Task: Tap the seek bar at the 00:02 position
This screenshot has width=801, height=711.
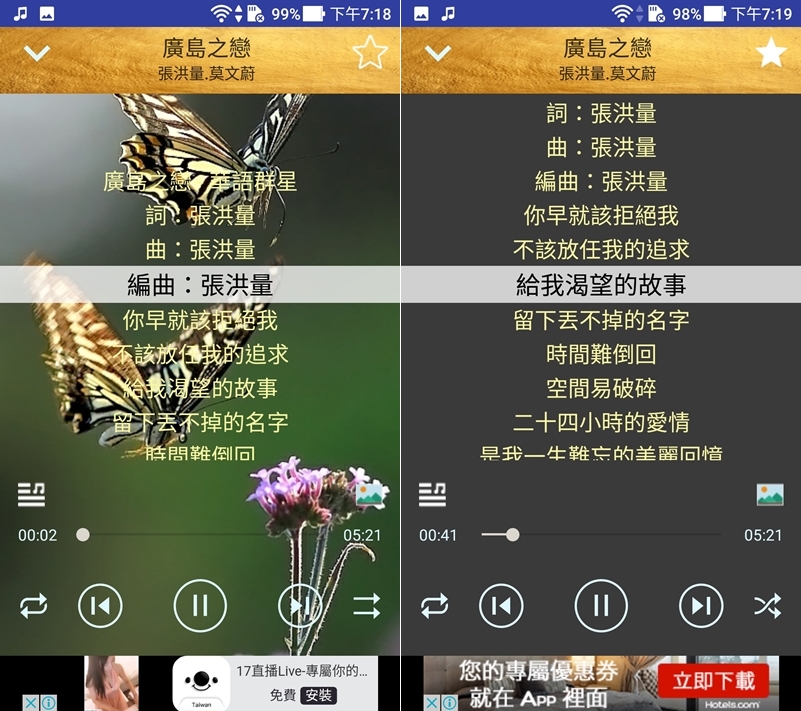Action: coord(83,535)
